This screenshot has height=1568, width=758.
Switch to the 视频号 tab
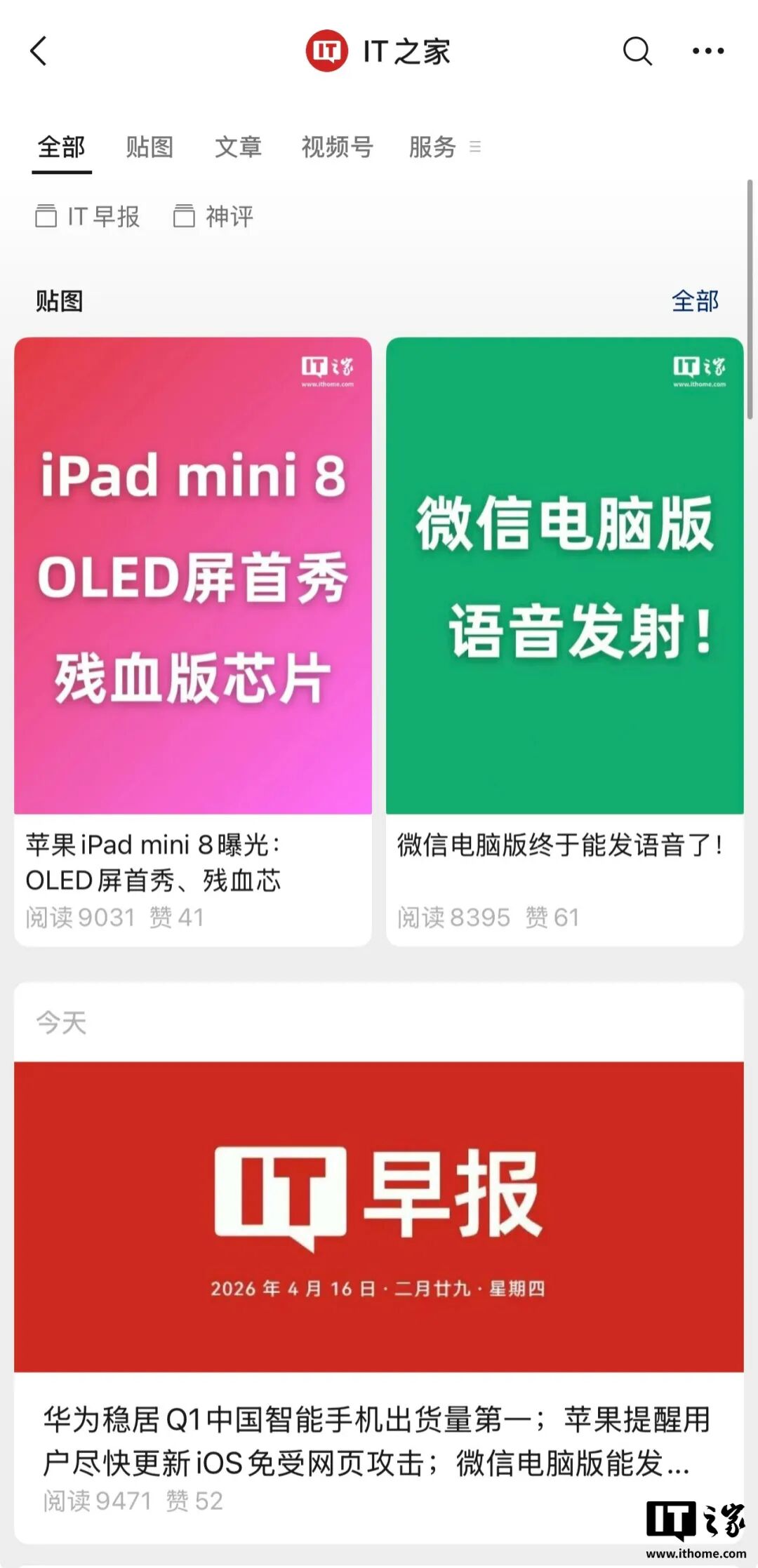coord(337,147)
